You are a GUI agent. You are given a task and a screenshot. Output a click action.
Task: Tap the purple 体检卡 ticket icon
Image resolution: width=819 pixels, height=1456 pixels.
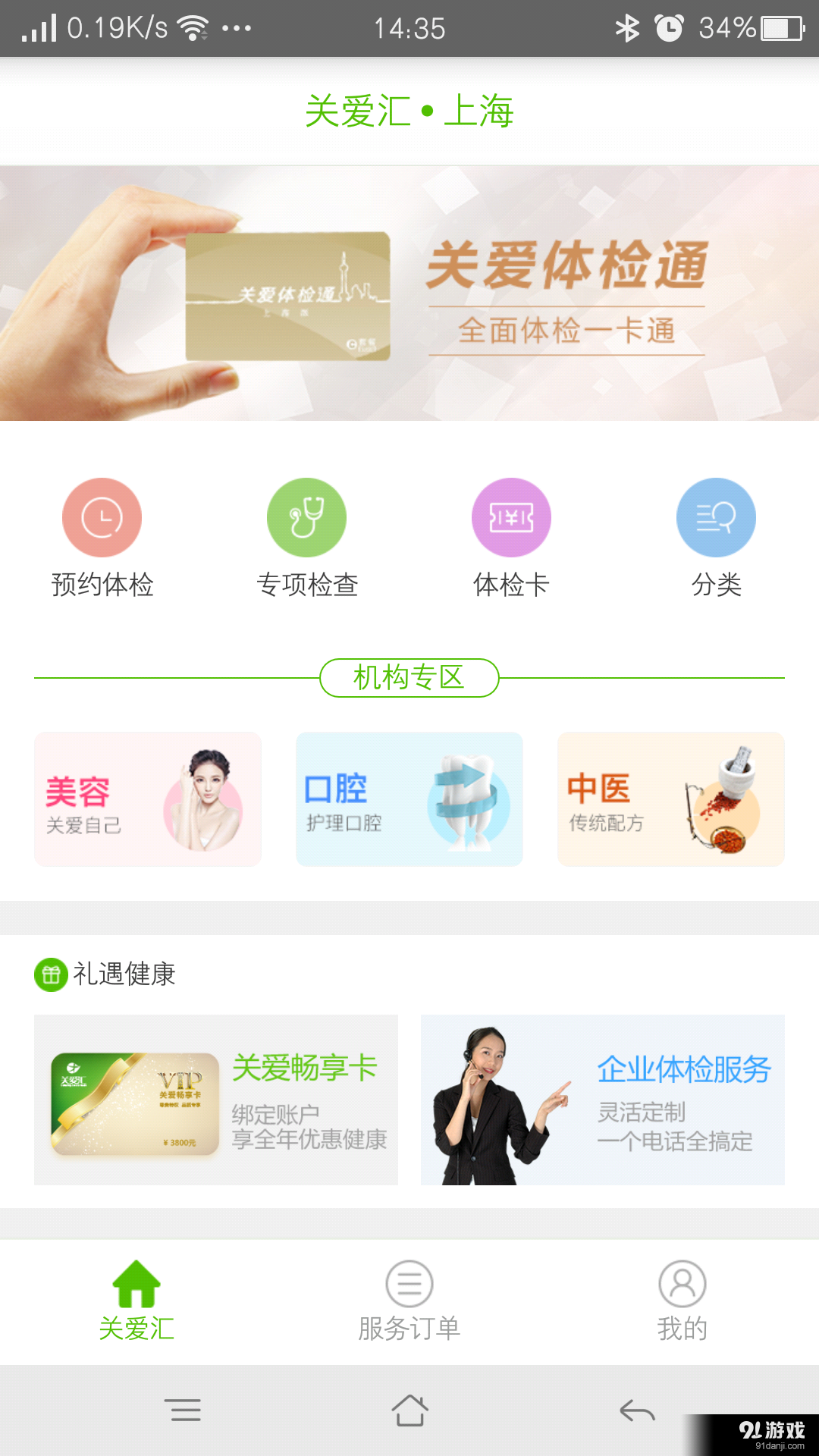click(x=511, y=517)
